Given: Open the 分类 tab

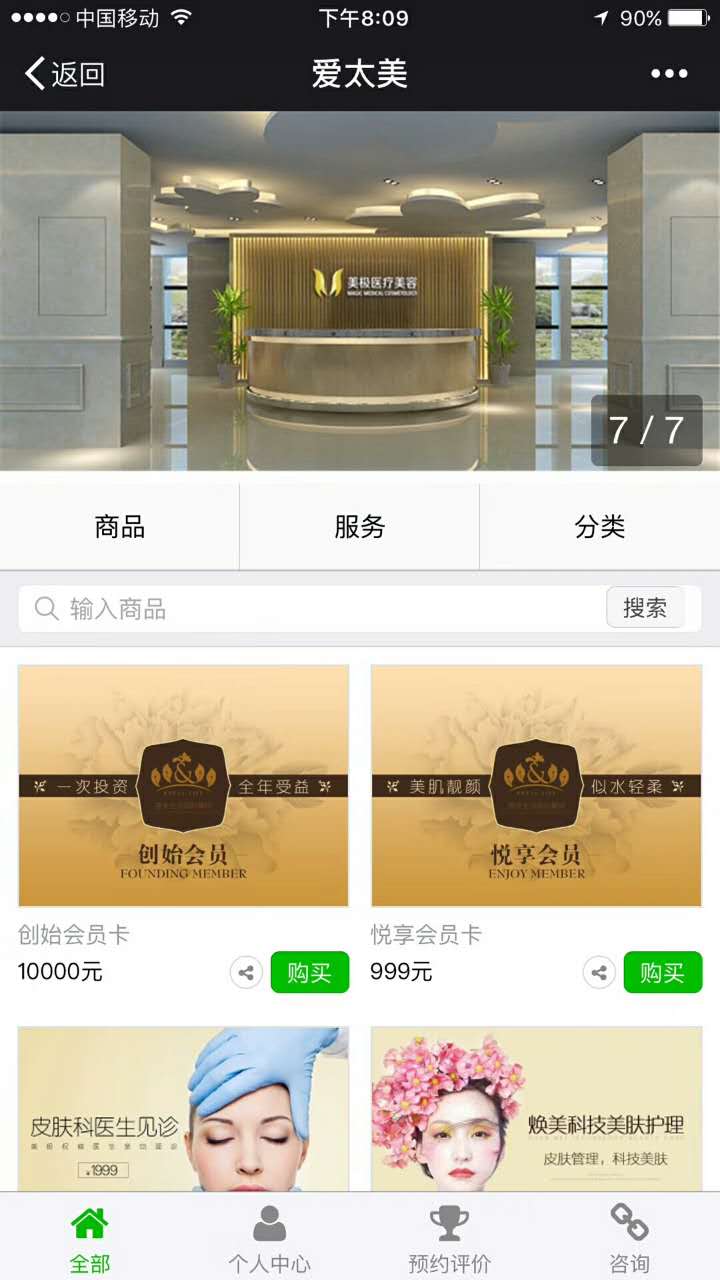Looking at the screenshot, I should 600,527.
